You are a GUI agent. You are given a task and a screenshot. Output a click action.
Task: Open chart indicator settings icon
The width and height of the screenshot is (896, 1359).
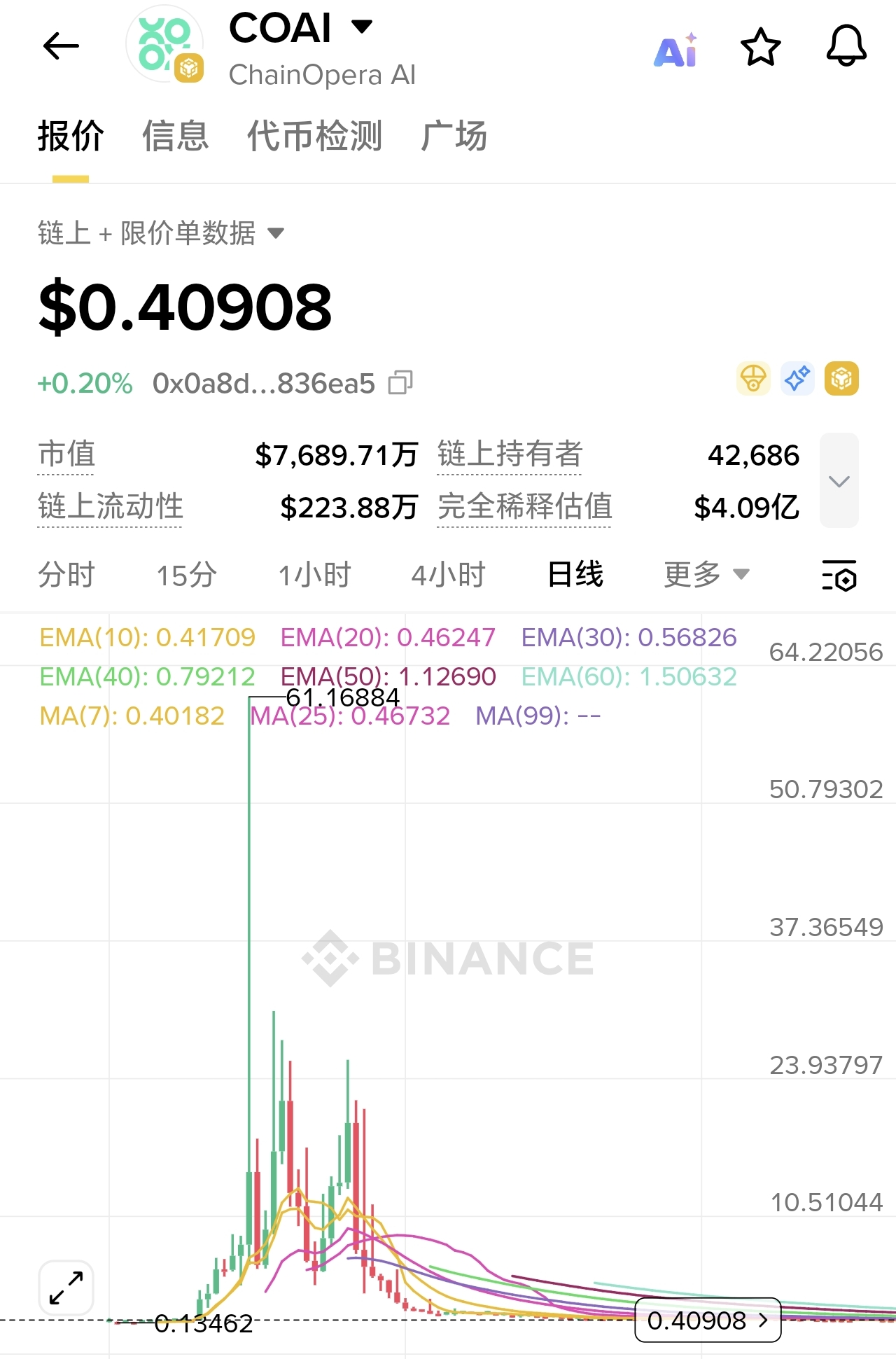tap(839, 576)
